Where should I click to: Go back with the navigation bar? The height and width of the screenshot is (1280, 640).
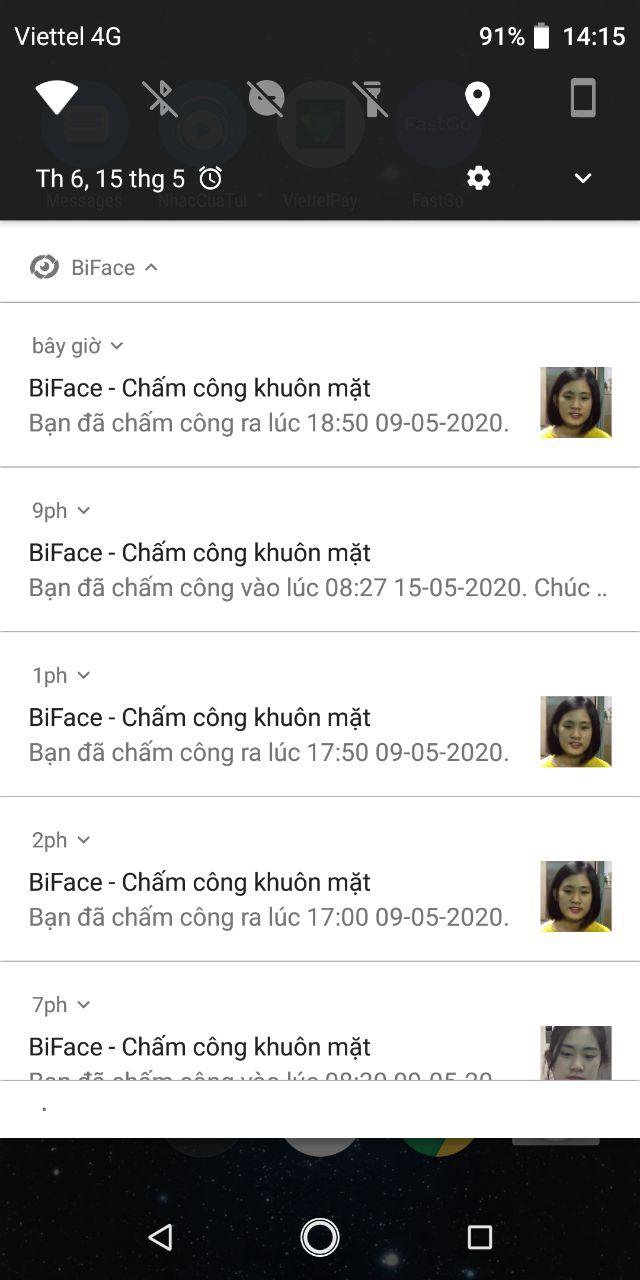point(160,1237)
